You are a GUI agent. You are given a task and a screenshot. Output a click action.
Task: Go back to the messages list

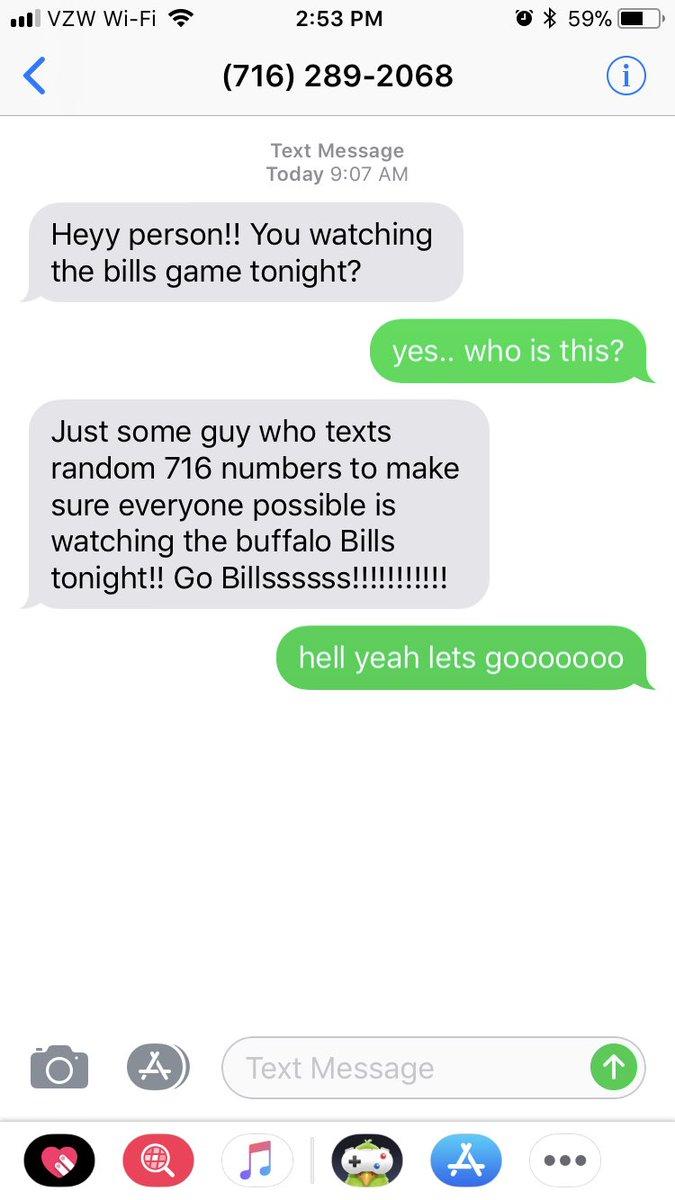pos(35,76)
